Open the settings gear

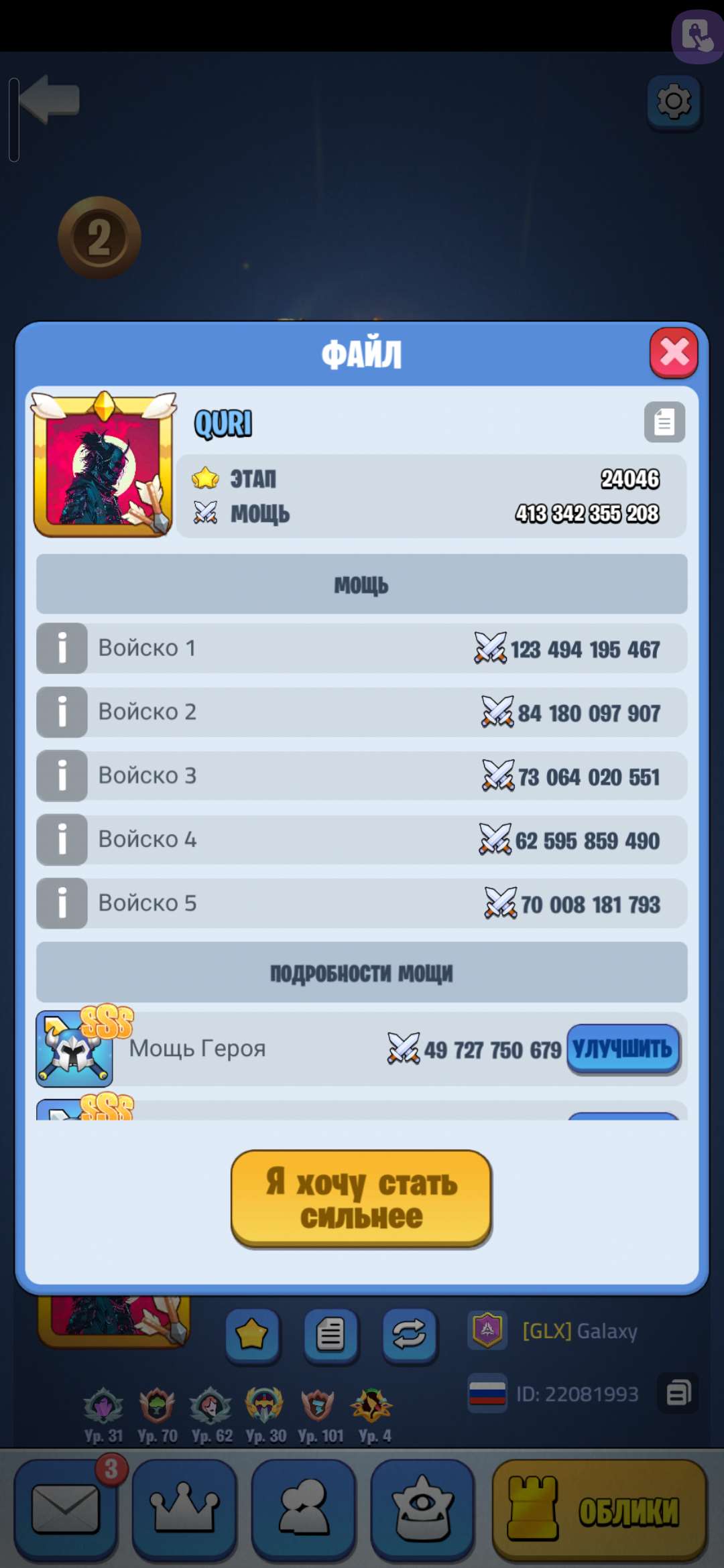point(674,102)
